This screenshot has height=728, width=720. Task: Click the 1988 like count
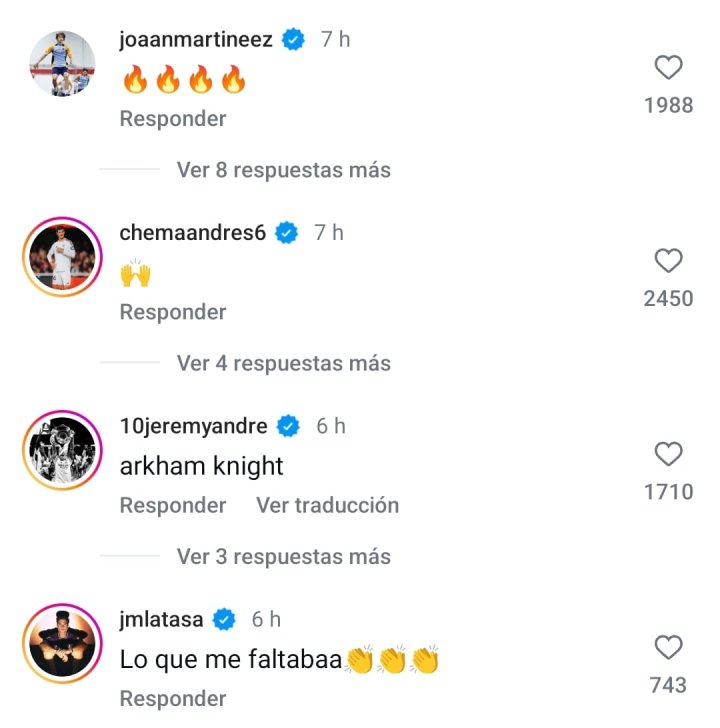(668, 104)
